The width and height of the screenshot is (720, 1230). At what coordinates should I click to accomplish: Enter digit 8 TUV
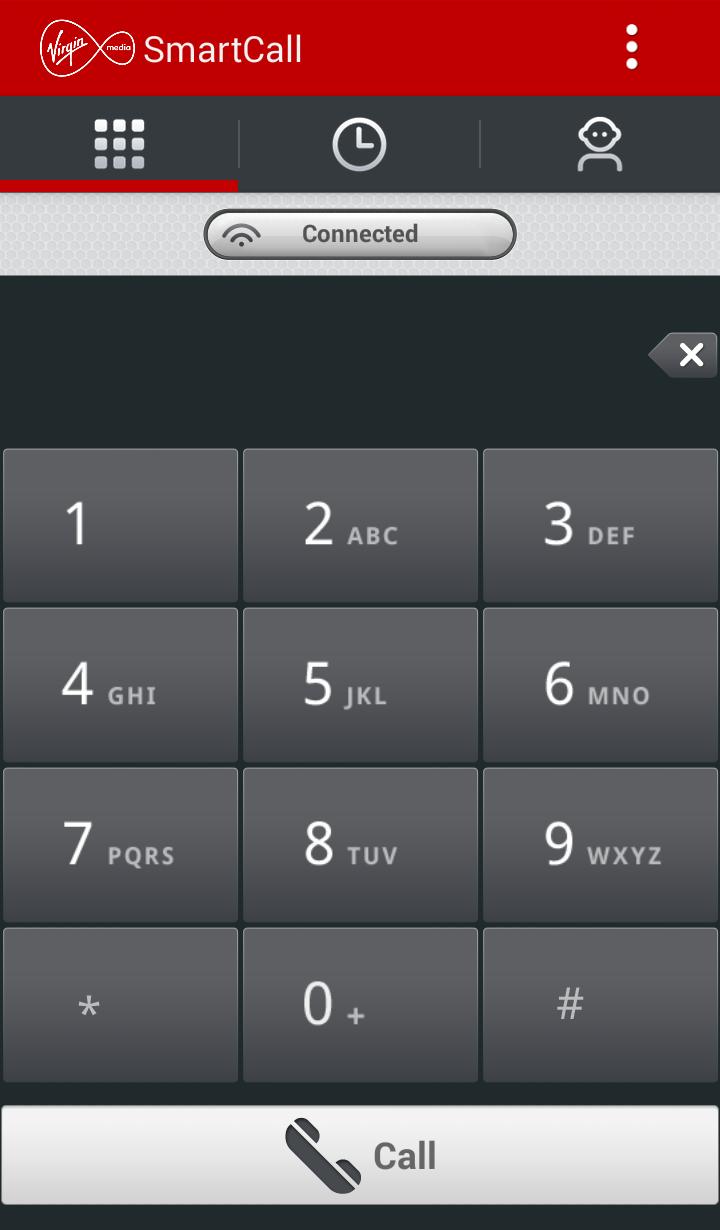click(x=360, y=845)
